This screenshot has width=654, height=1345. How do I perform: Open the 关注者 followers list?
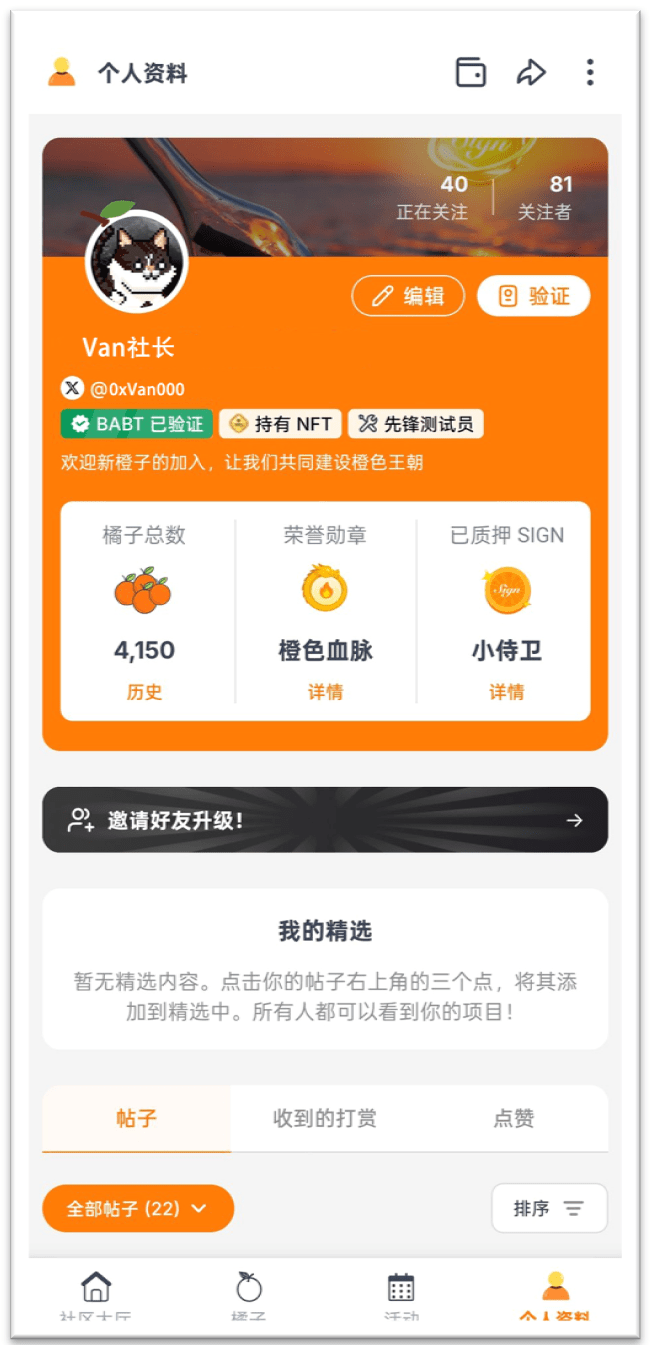[545, 197]
